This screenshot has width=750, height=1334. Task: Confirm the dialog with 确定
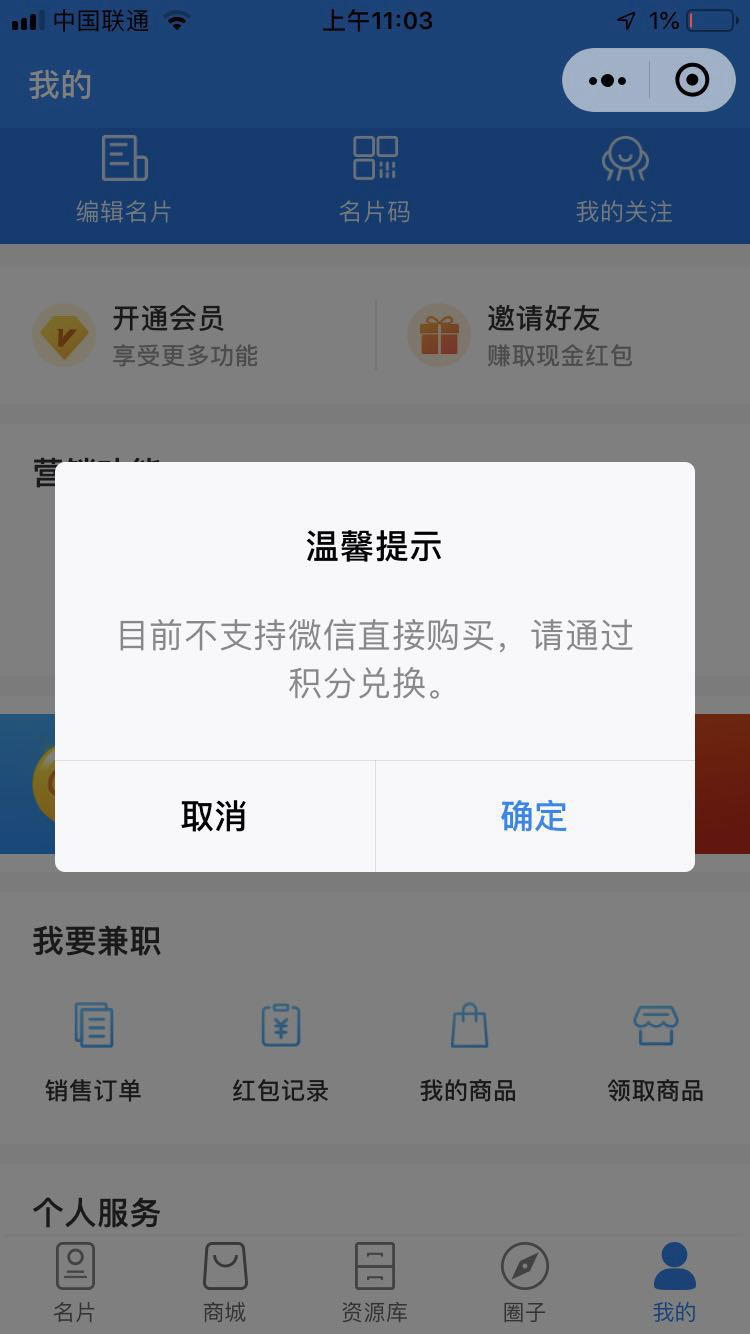[x=535, y=816]
